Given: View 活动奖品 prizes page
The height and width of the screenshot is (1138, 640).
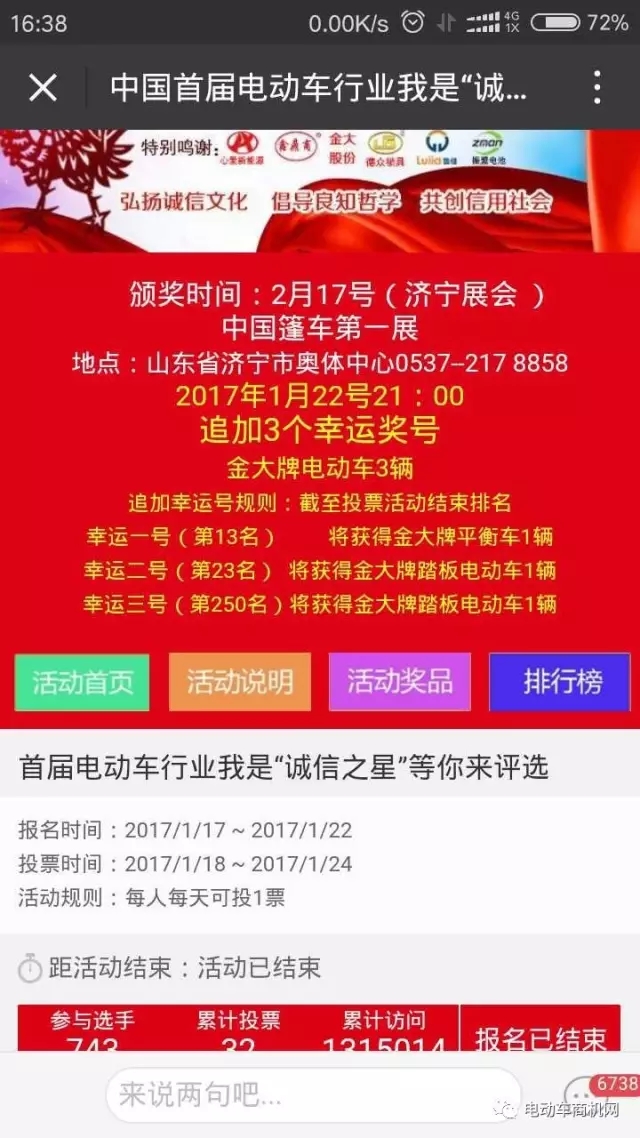Looking at the screenshot, I should click(400, 682).
